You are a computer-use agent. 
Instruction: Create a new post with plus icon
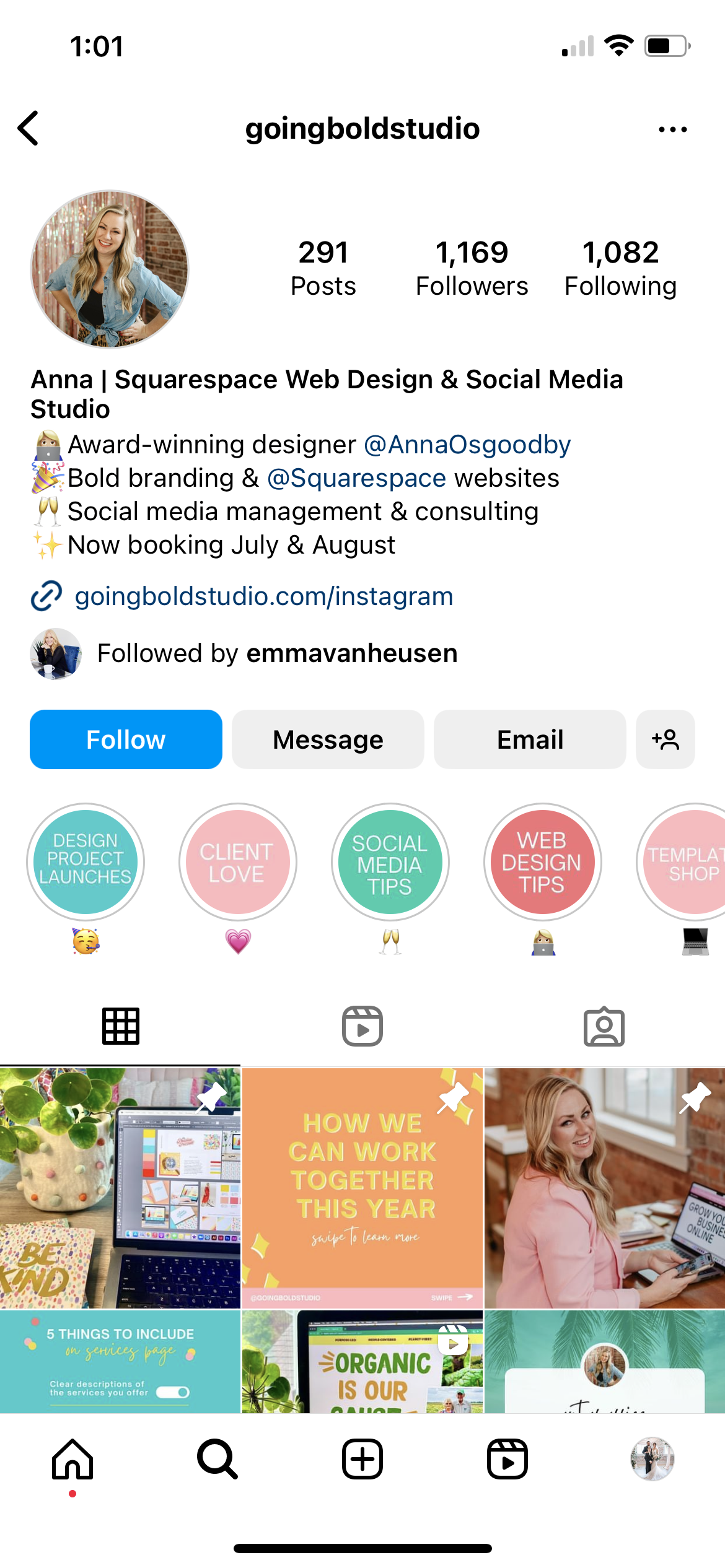point(362,1458)
